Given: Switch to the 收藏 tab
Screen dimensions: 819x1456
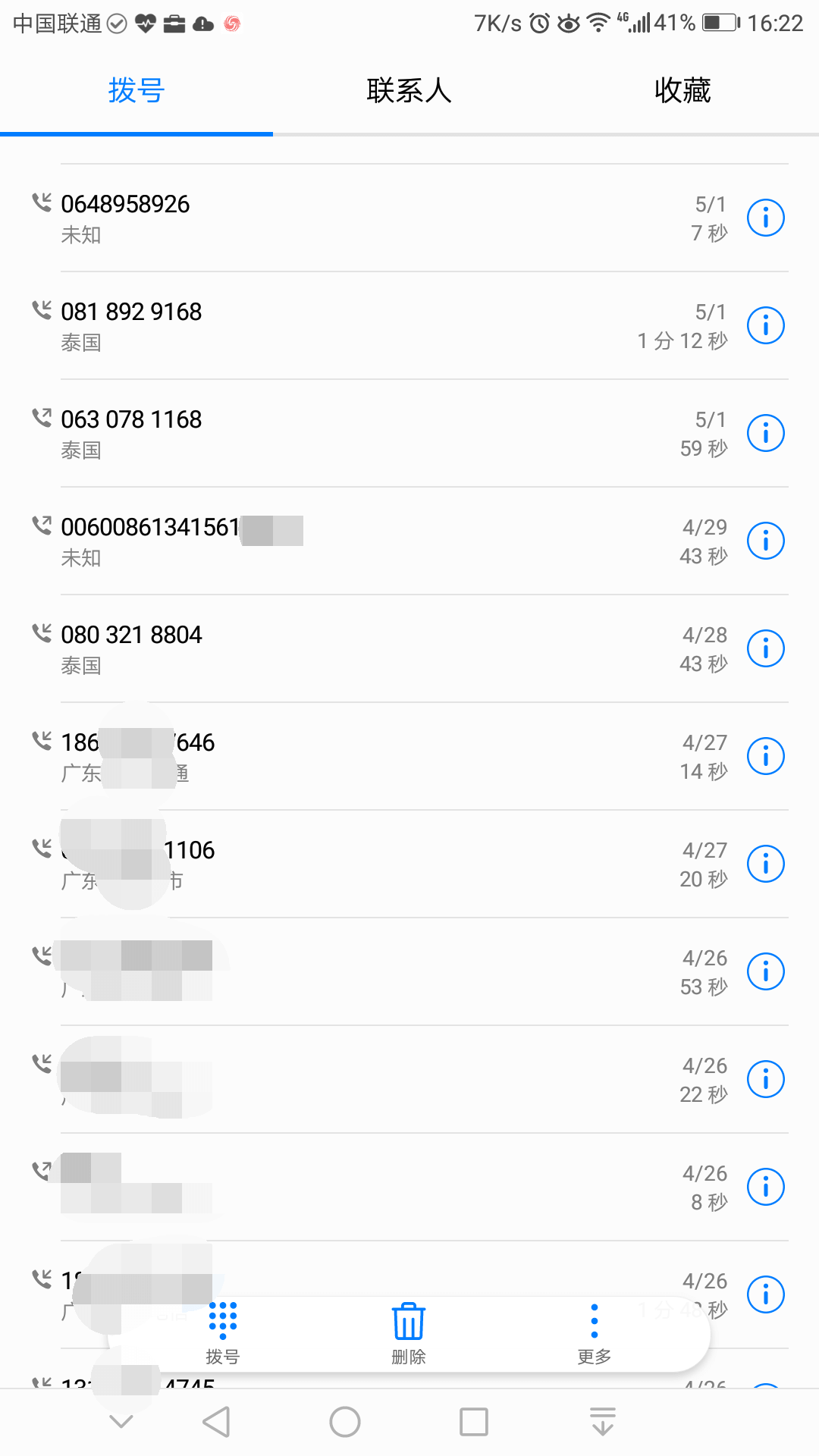Looking at the screenshot, I should [x=682, y=90].
